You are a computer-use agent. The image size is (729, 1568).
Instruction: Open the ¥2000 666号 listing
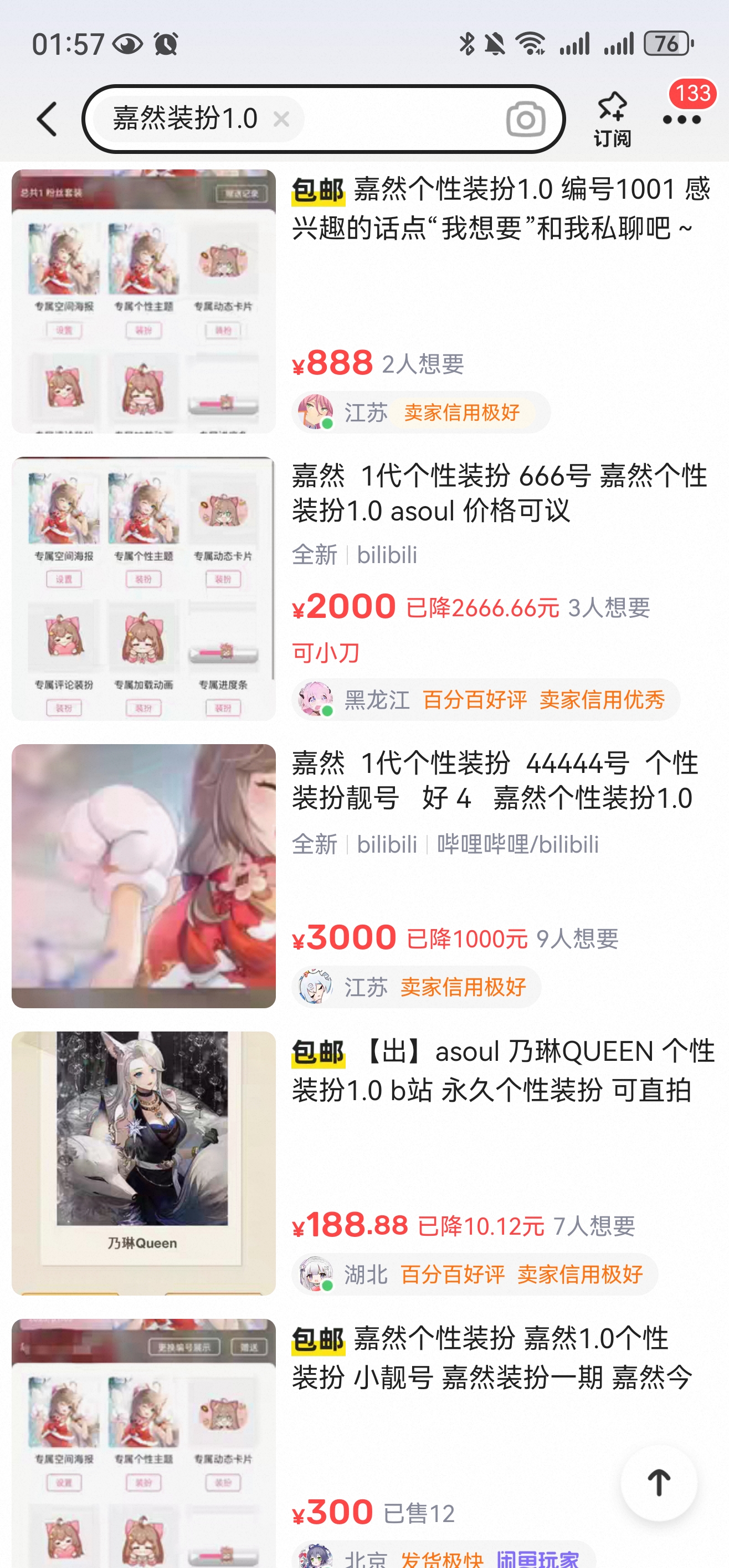364,589
